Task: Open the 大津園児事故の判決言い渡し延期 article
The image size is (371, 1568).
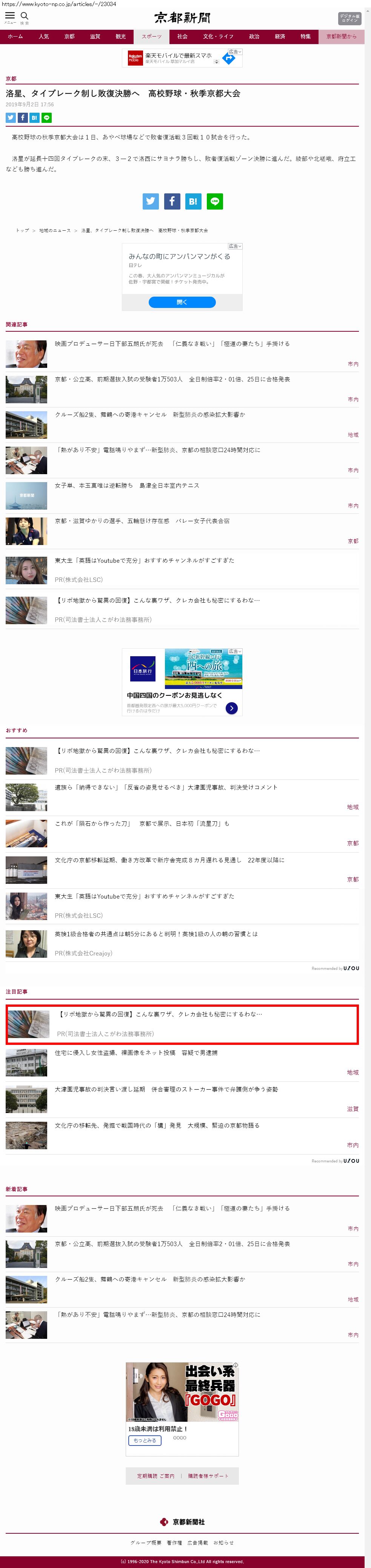Action: pos(166,1089)
